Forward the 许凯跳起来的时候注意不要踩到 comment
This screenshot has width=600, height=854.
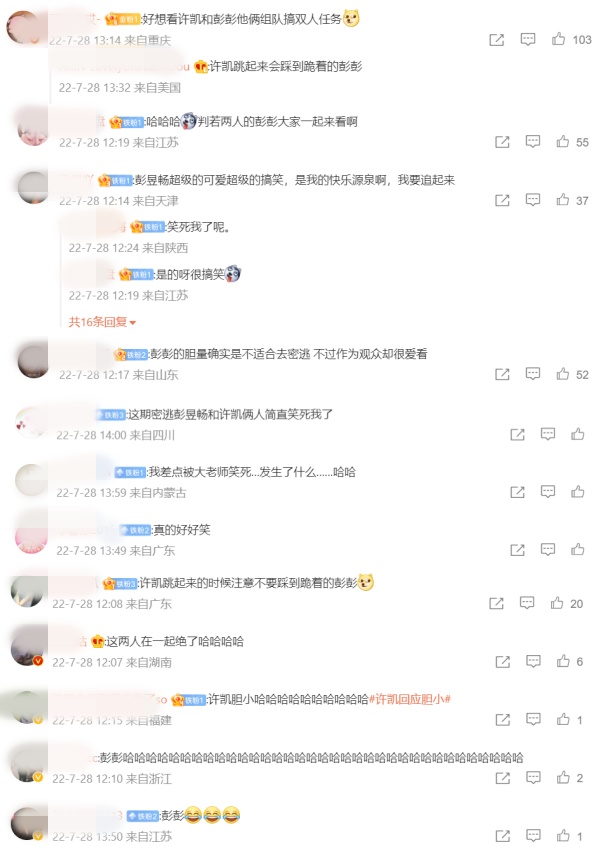(x=497, y=604)
